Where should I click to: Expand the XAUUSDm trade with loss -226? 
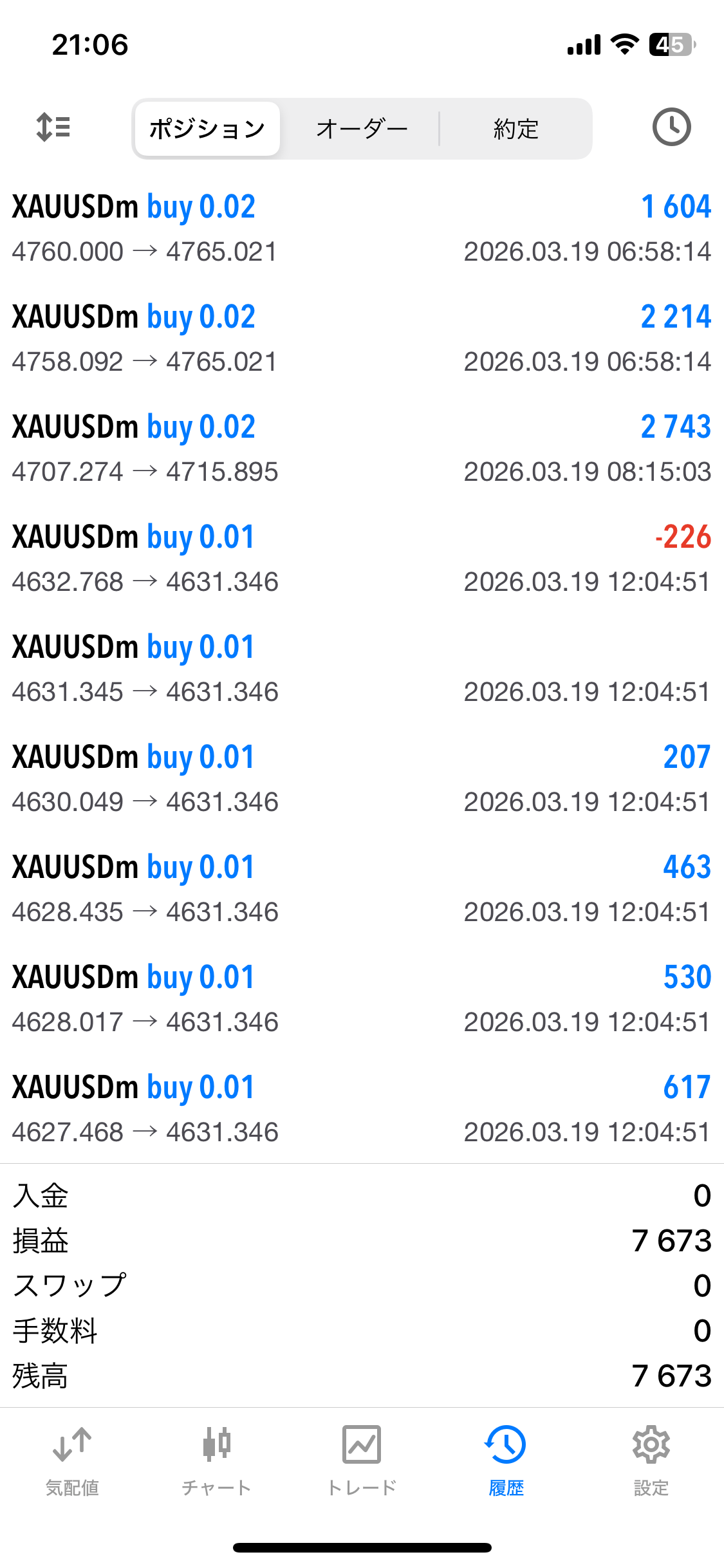pyautogui.click(x=362, y=559)
